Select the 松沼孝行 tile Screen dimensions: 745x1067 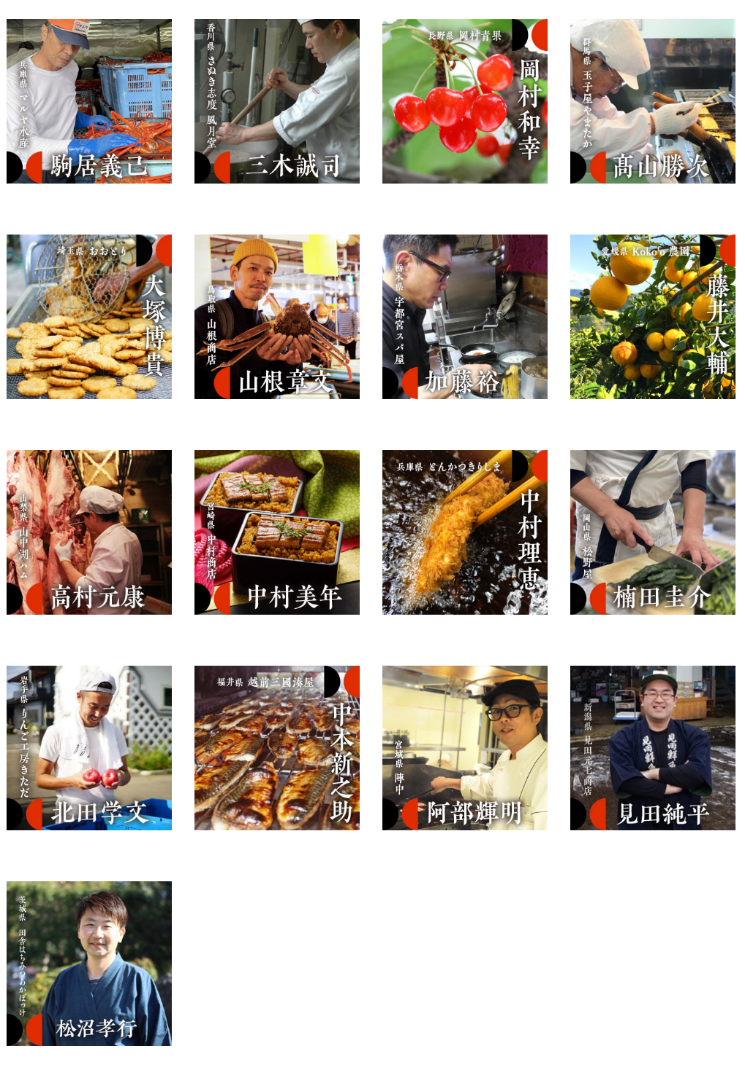89,963
